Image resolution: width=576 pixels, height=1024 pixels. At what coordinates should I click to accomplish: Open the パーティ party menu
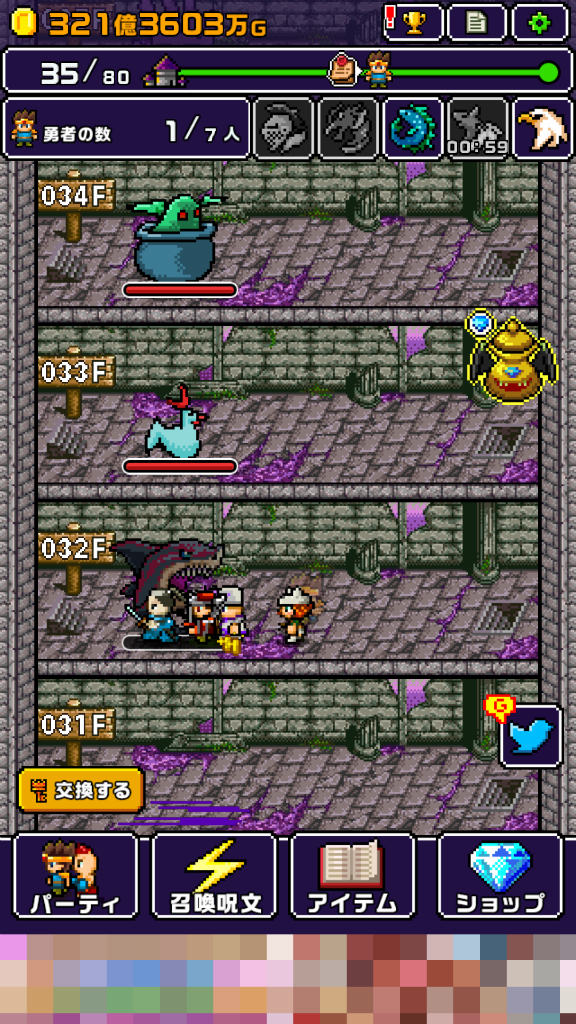click(75, 875)
